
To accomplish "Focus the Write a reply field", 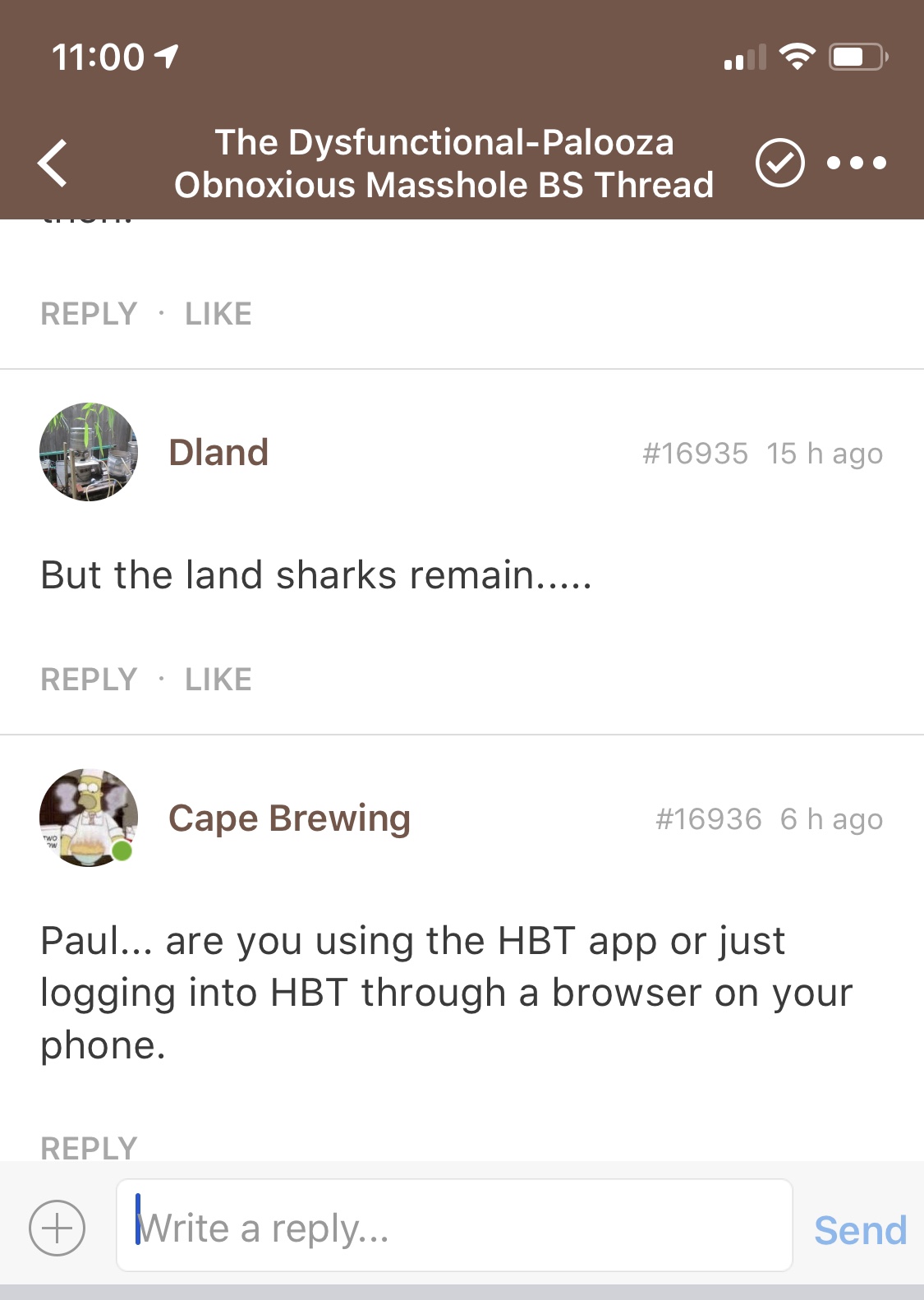I will click(x=453, y=1226).
